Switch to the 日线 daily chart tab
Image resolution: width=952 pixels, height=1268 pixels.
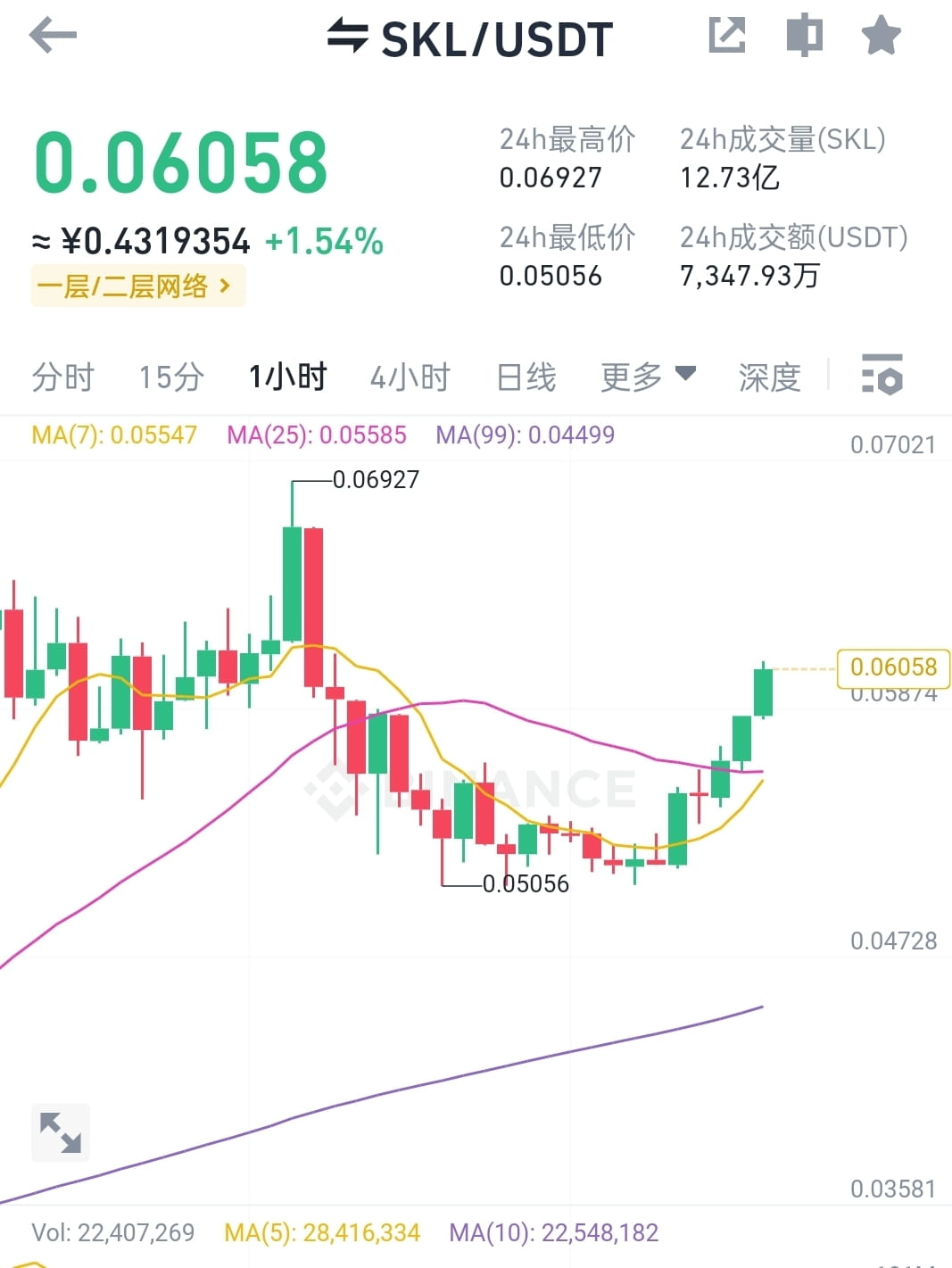[x=526, y=376]
